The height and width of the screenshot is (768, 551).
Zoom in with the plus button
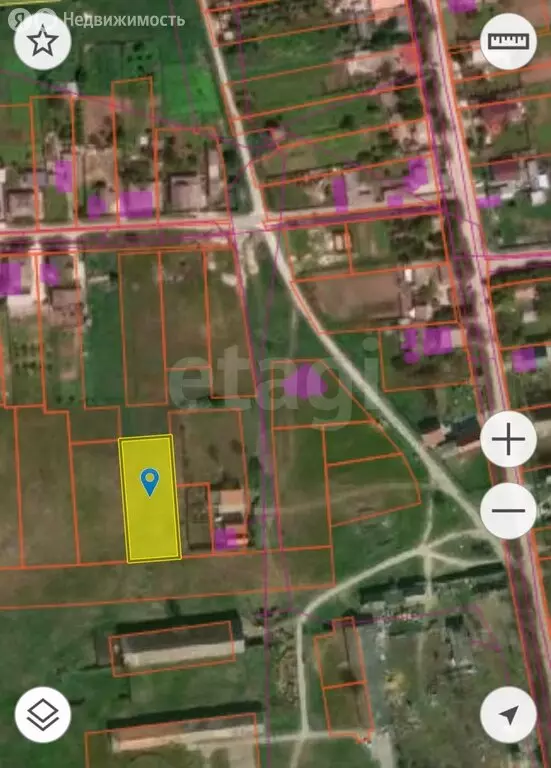[x=508, y=439]
